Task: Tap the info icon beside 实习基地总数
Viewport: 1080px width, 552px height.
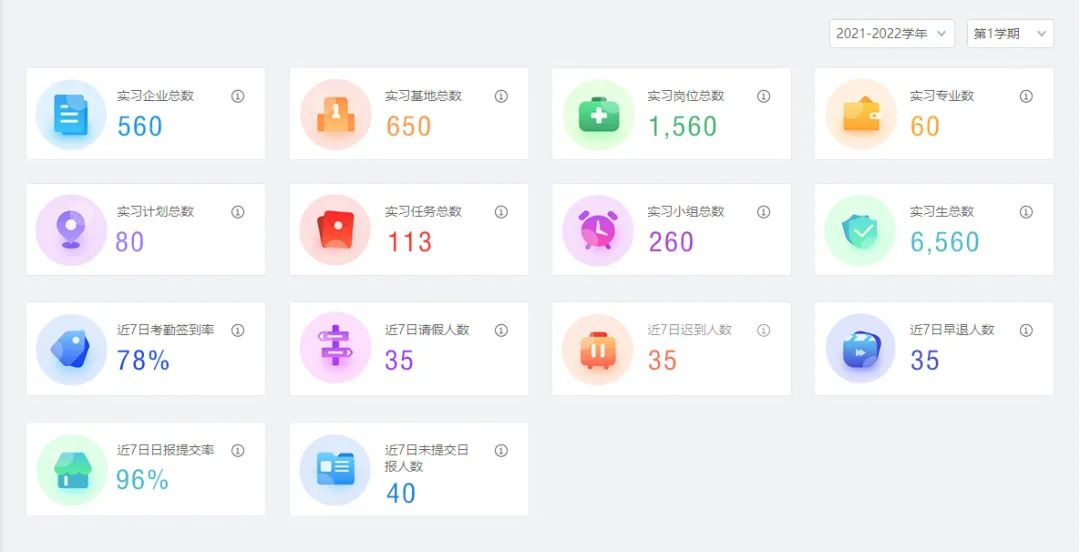Action: pyautogui.click(x=501, y=96)
